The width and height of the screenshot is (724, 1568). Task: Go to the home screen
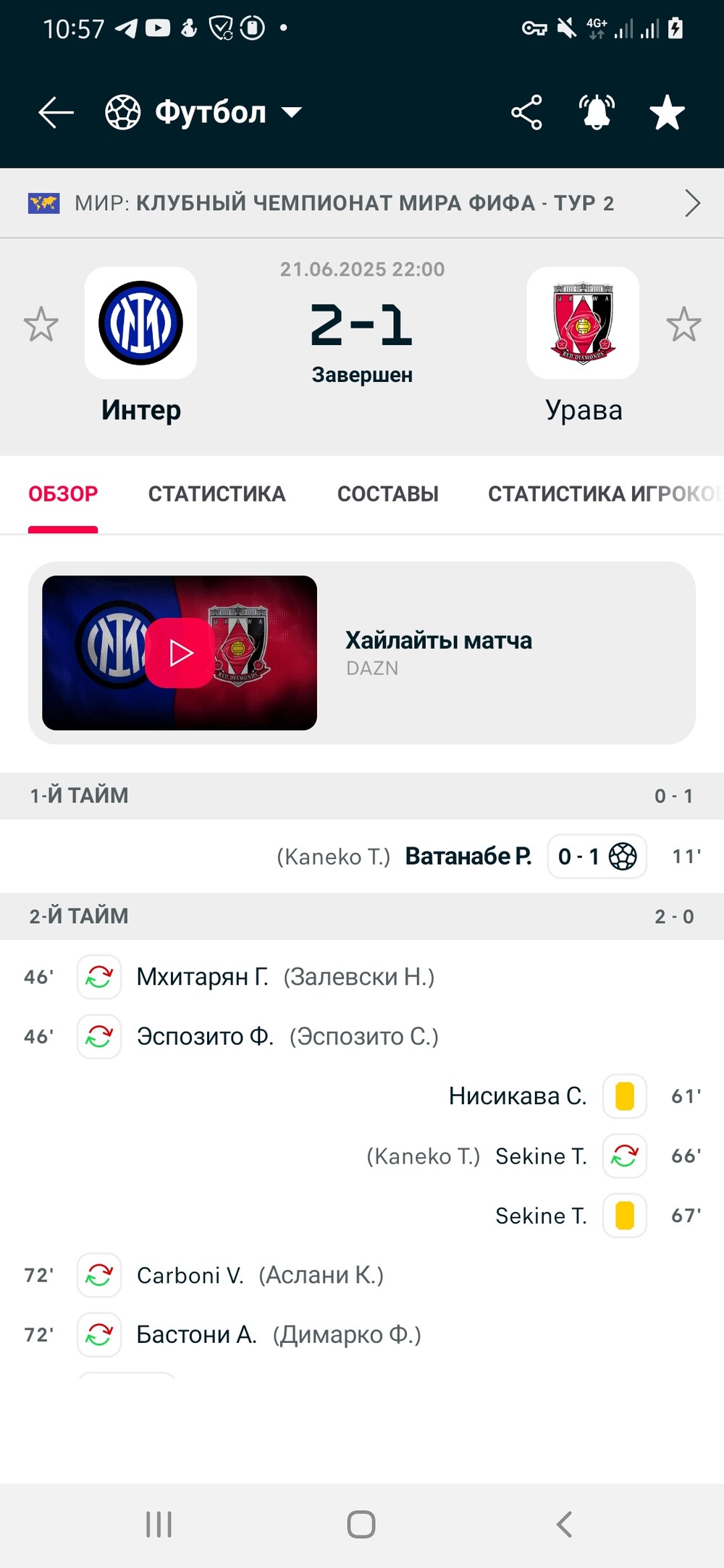(x=361, y=1524)
